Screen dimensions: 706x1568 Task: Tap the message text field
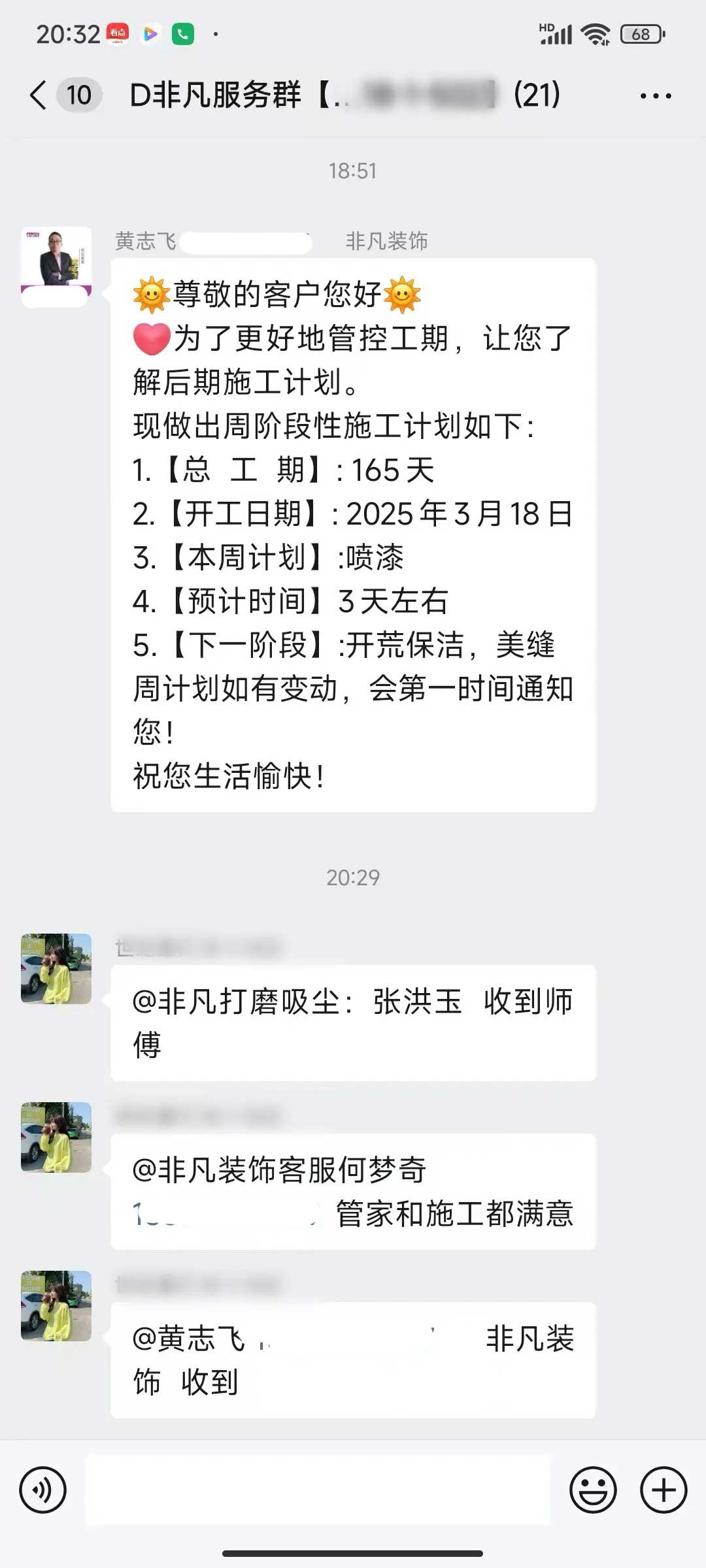point(318,1490)
